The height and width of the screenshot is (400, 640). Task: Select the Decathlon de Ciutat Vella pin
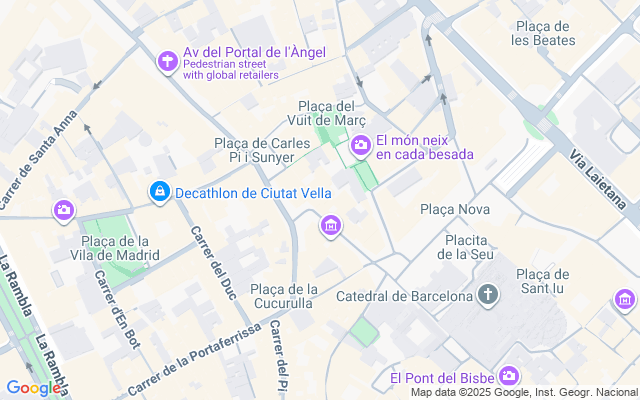159,192
